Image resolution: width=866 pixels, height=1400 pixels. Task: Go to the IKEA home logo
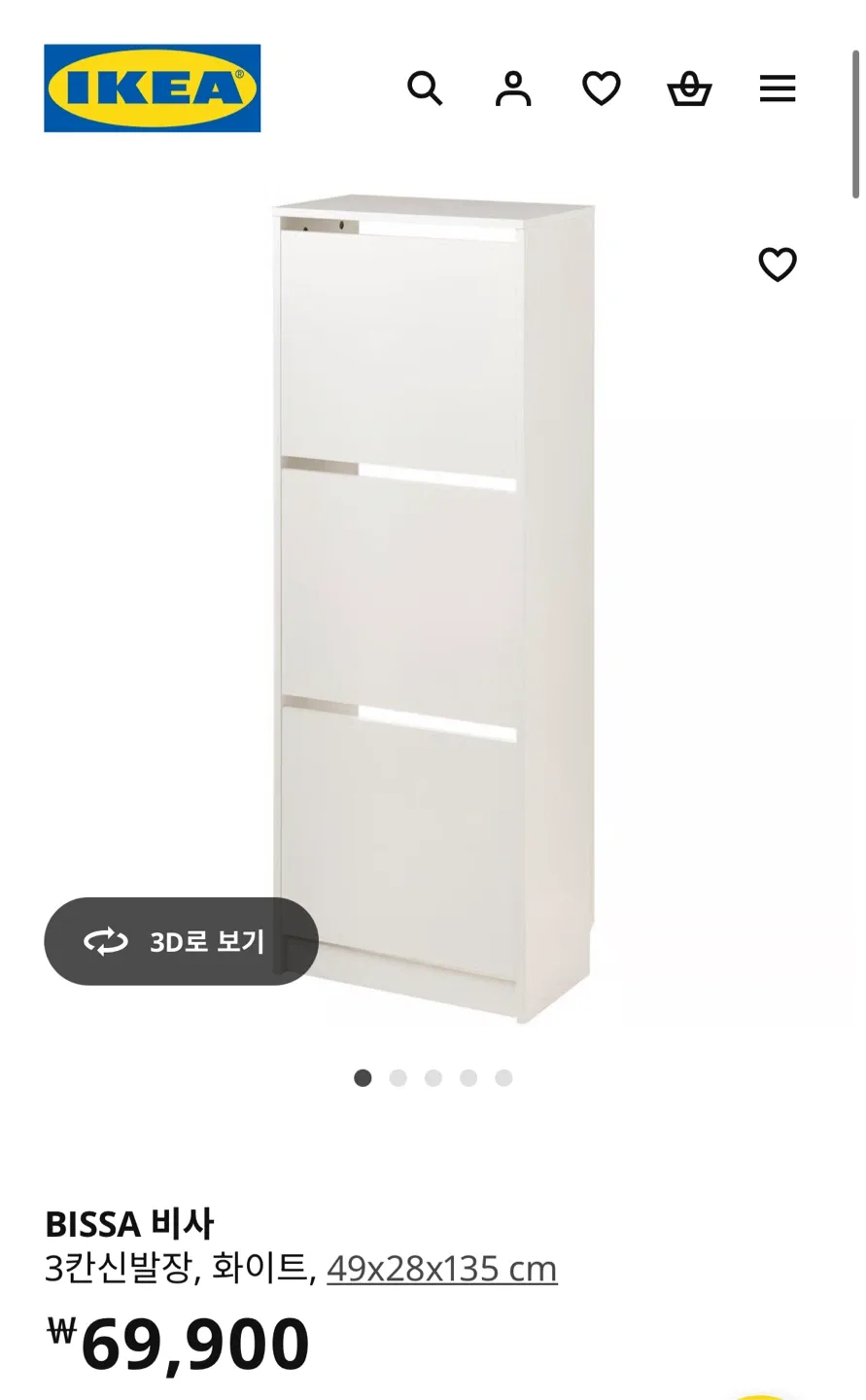click(x=153, y=88)
